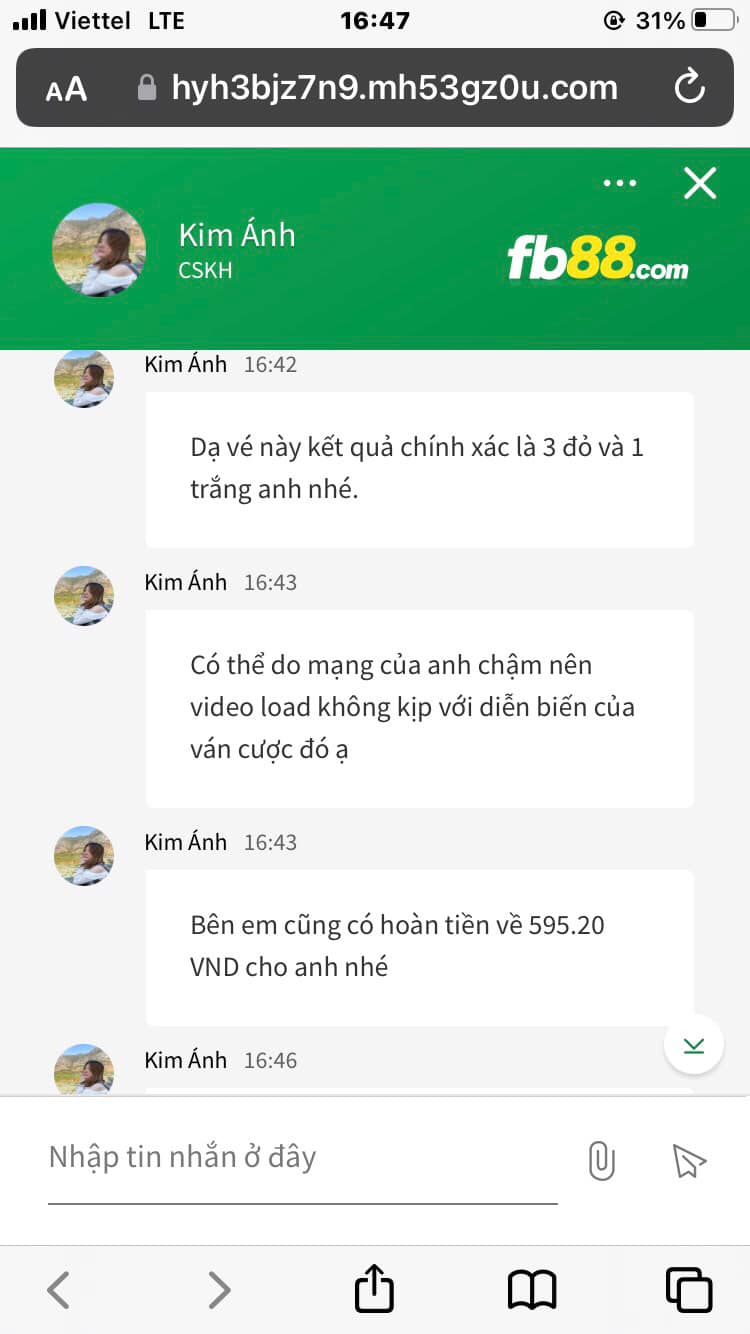The width and height of the screenshot is (750, 1334).
Task: Go back to the previous page
Action: [x=59, y=1289]
